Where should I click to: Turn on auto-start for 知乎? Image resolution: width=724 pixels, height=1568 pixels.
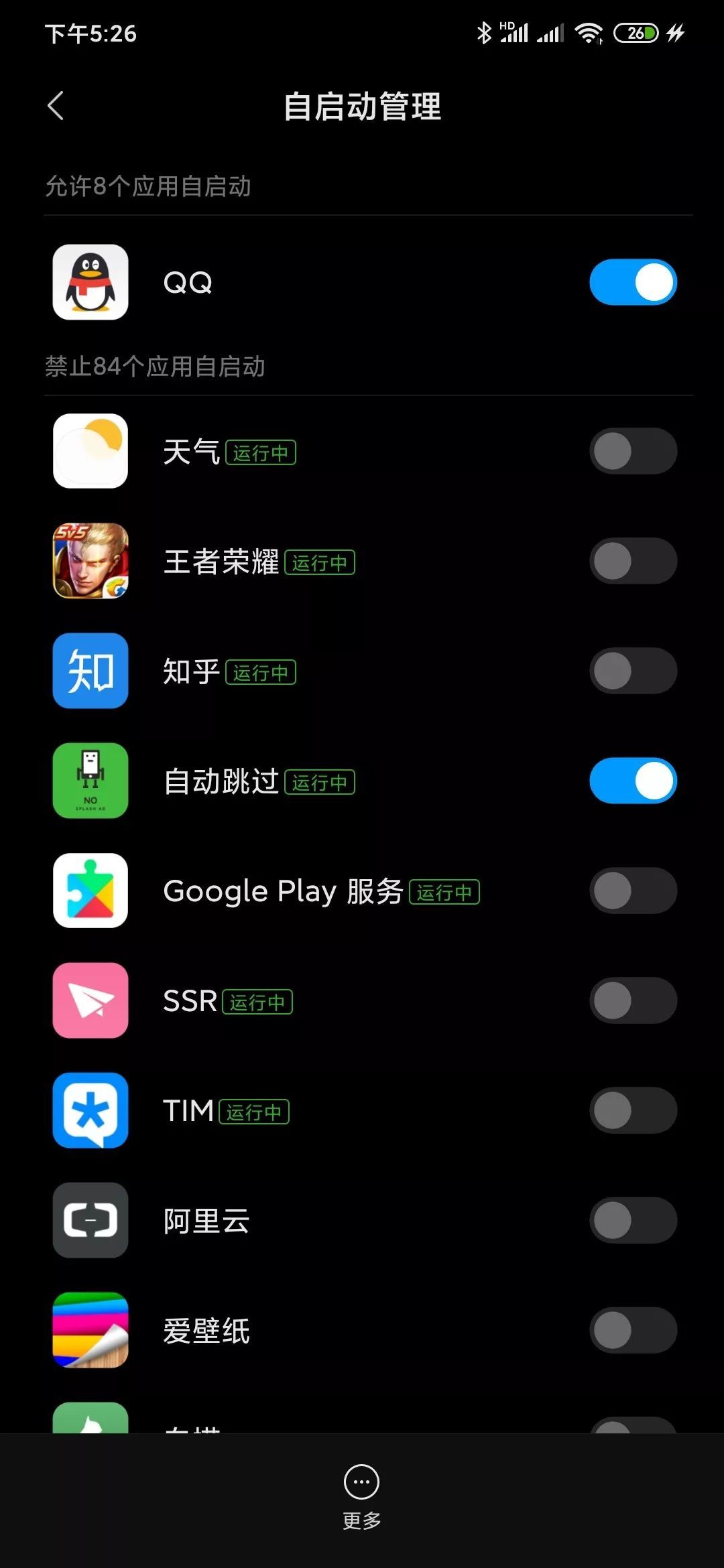633,671
